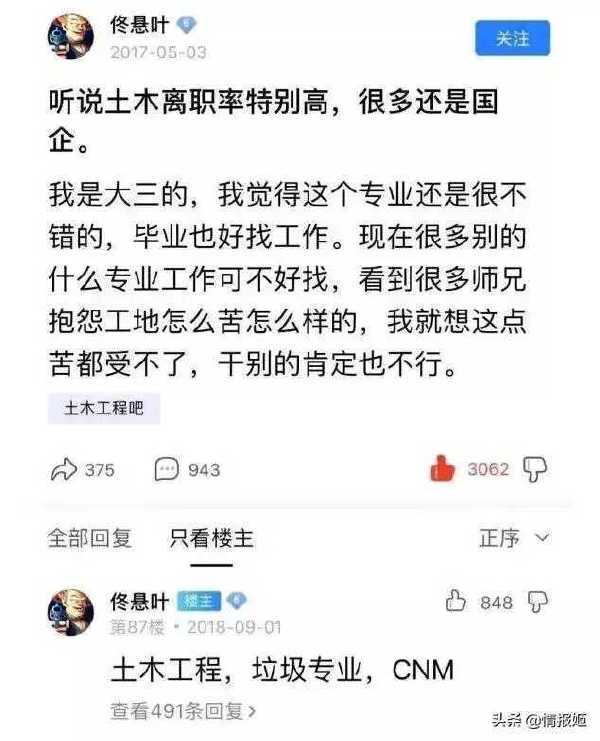
Task: Expand the 正序 sort order dropdown
Action: pos(514,538)
